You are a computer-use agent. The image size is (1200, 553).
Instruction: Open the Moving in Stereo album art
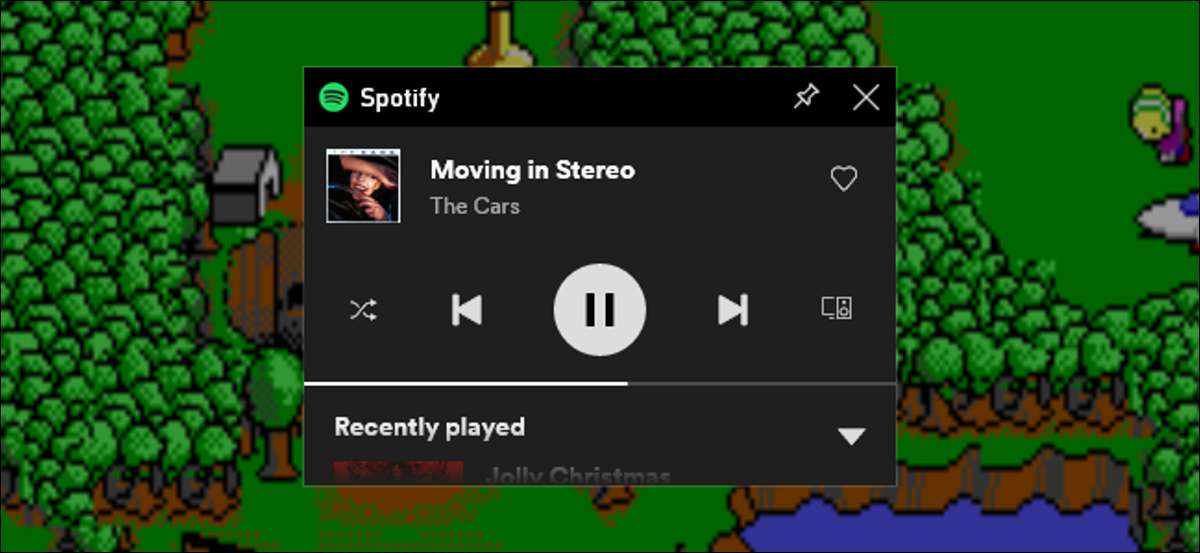tap(363, 185)
